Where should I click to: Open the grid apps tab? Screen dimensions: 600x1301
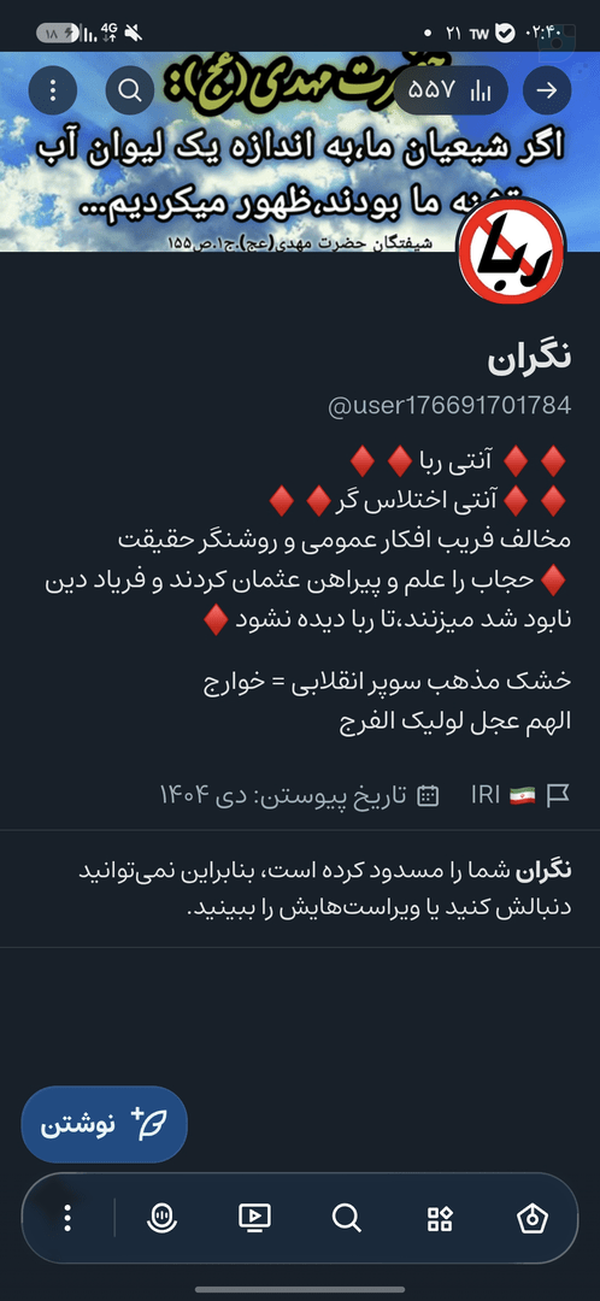439,1218
